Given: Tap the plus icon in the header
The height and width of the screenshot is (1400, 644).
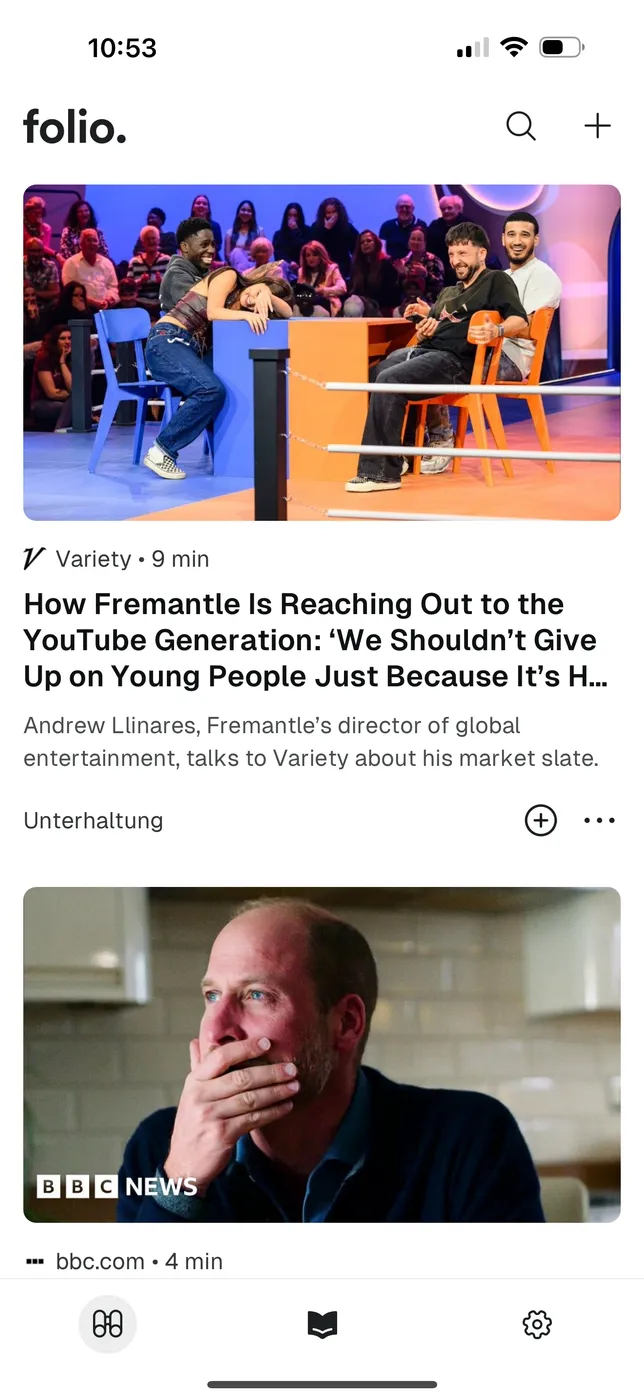Looking at the screenshot, I should 597,126.
